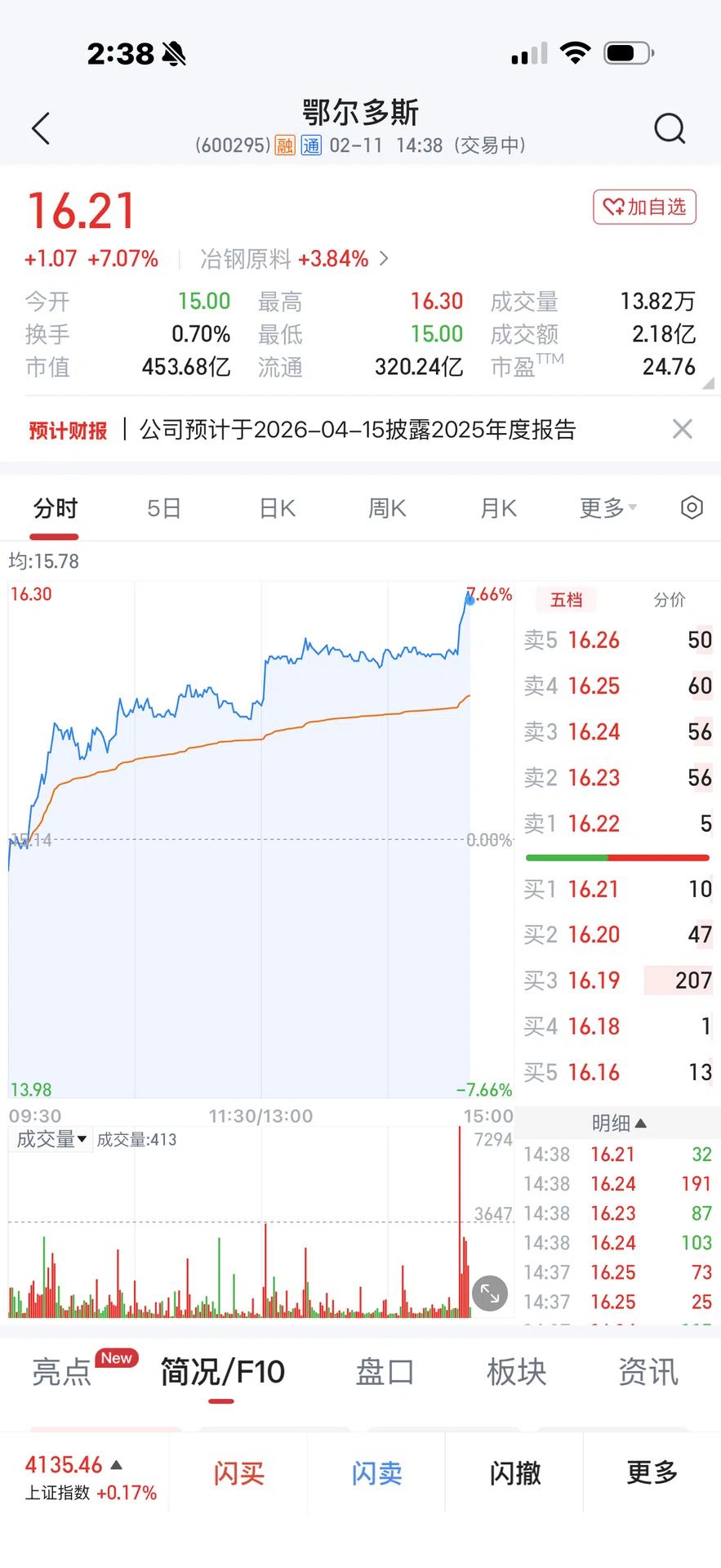Open the 亮点 tab

point(62,1372)
